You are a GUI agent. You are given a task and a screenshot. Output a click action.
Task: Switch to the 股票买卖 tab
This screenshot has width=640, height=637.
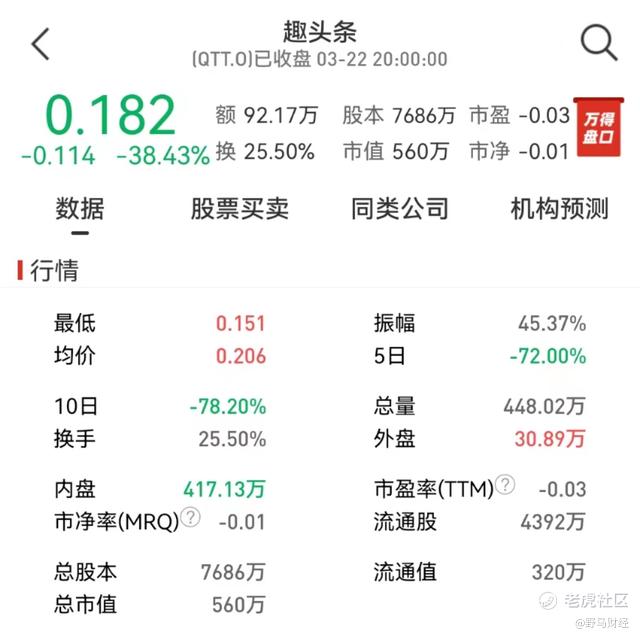coord(240,208)
